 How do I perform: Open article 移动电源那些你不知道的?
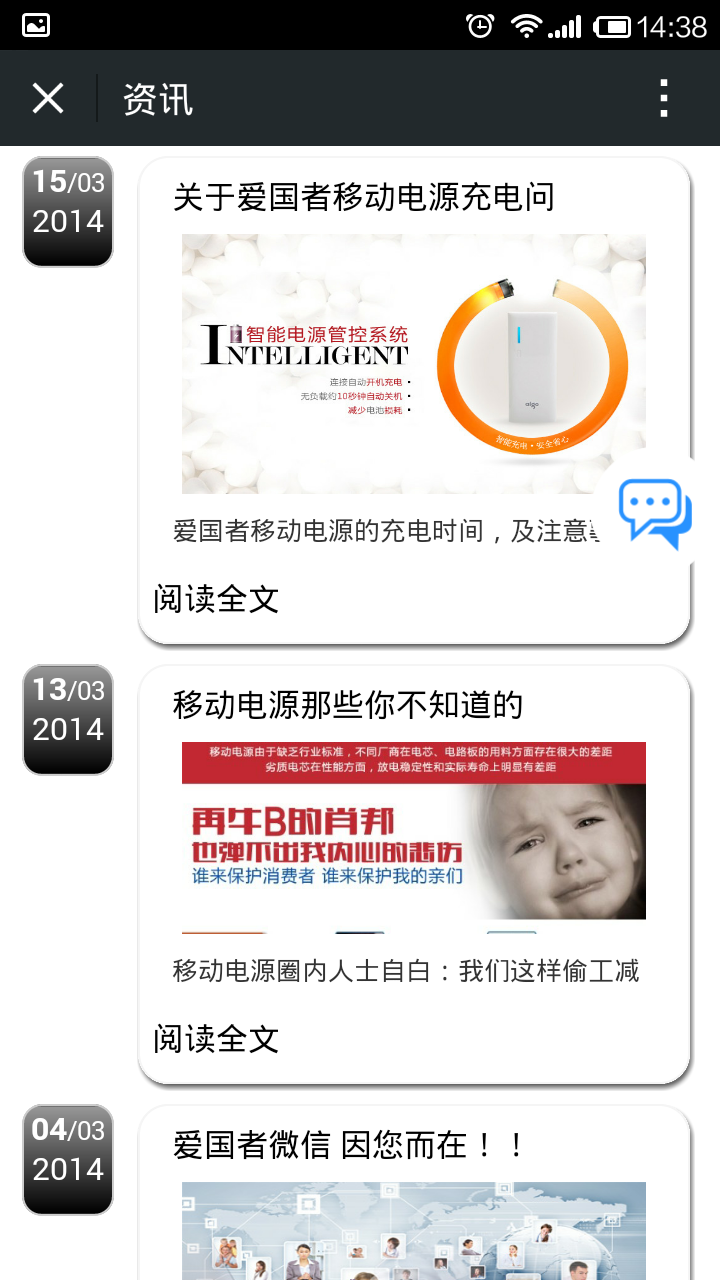(x=348, y=705)
